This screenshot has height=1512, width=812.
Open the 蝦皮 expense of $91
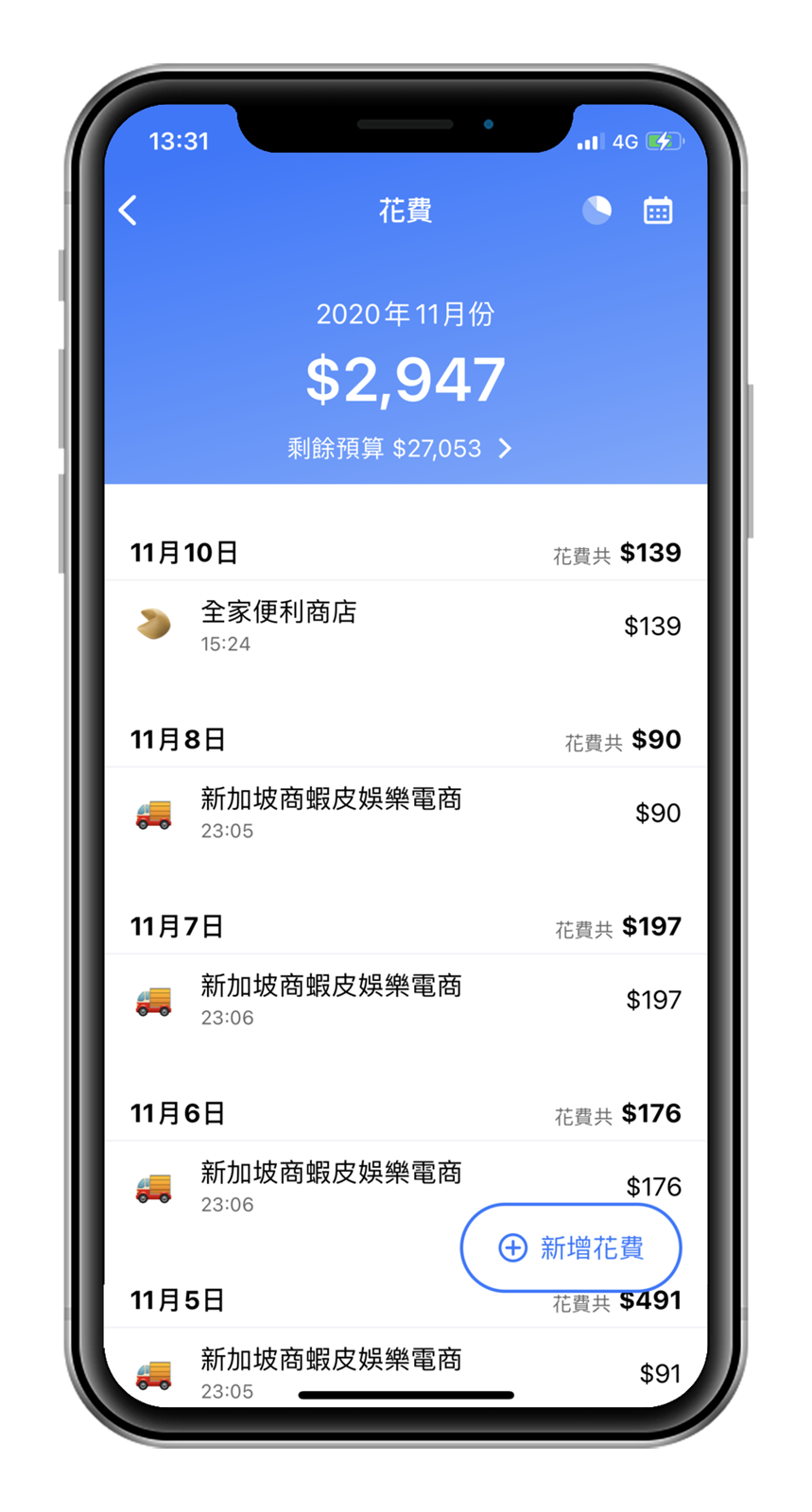(405, 1370)
